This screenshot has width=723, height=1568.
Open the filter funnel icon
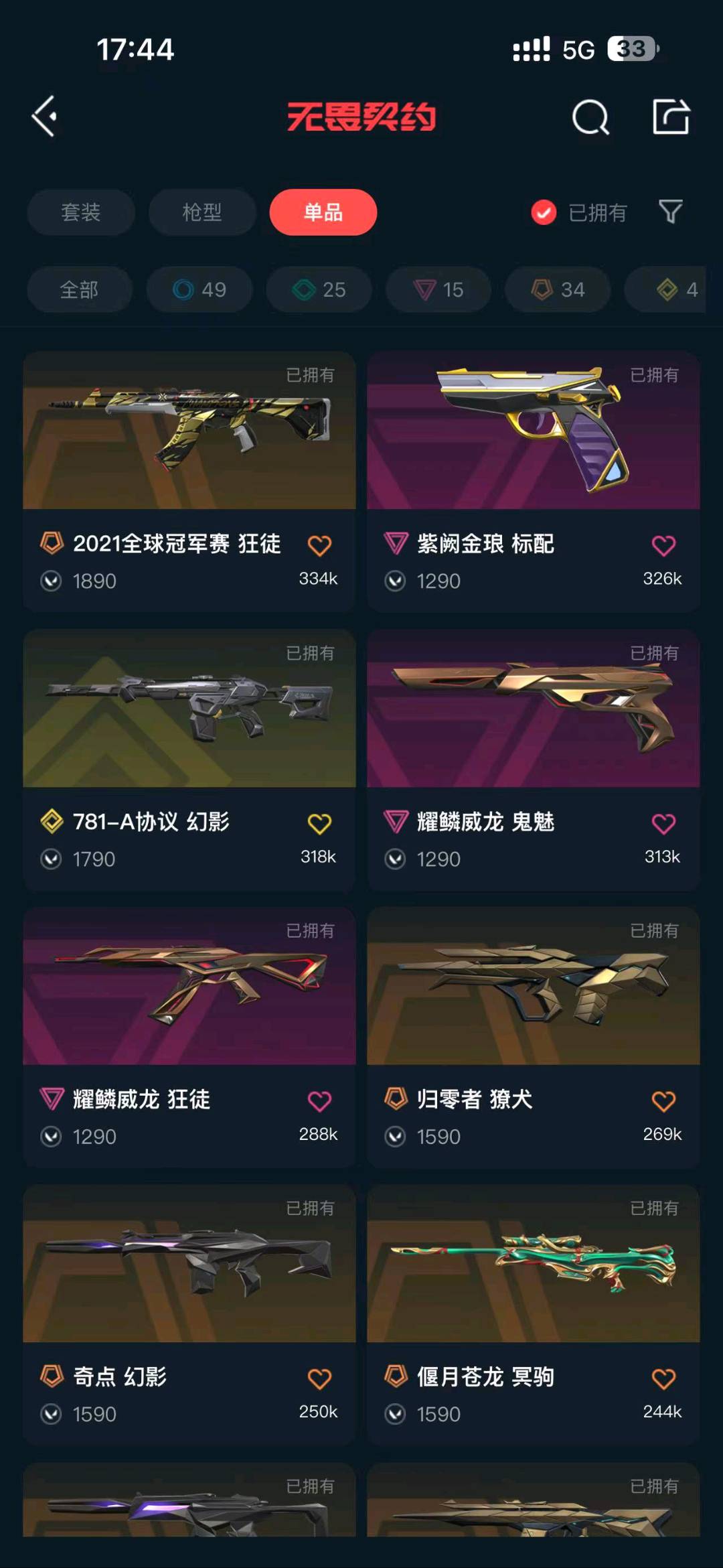click(x=670, y=212)
